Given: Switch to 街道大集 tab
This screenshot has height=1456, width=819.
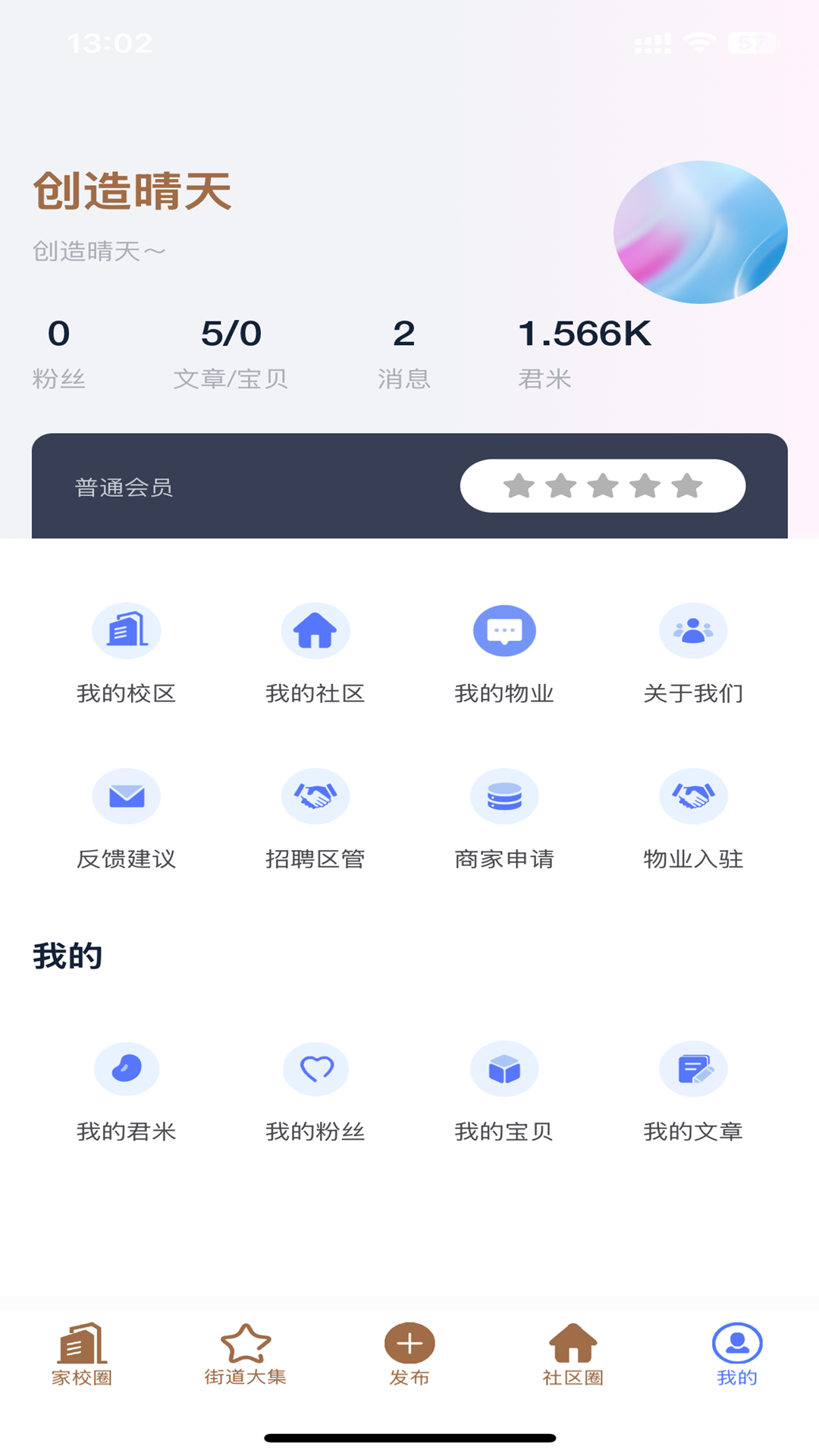Looking at the screenshot, I should pyautogui.click(x=246, y=1361).
